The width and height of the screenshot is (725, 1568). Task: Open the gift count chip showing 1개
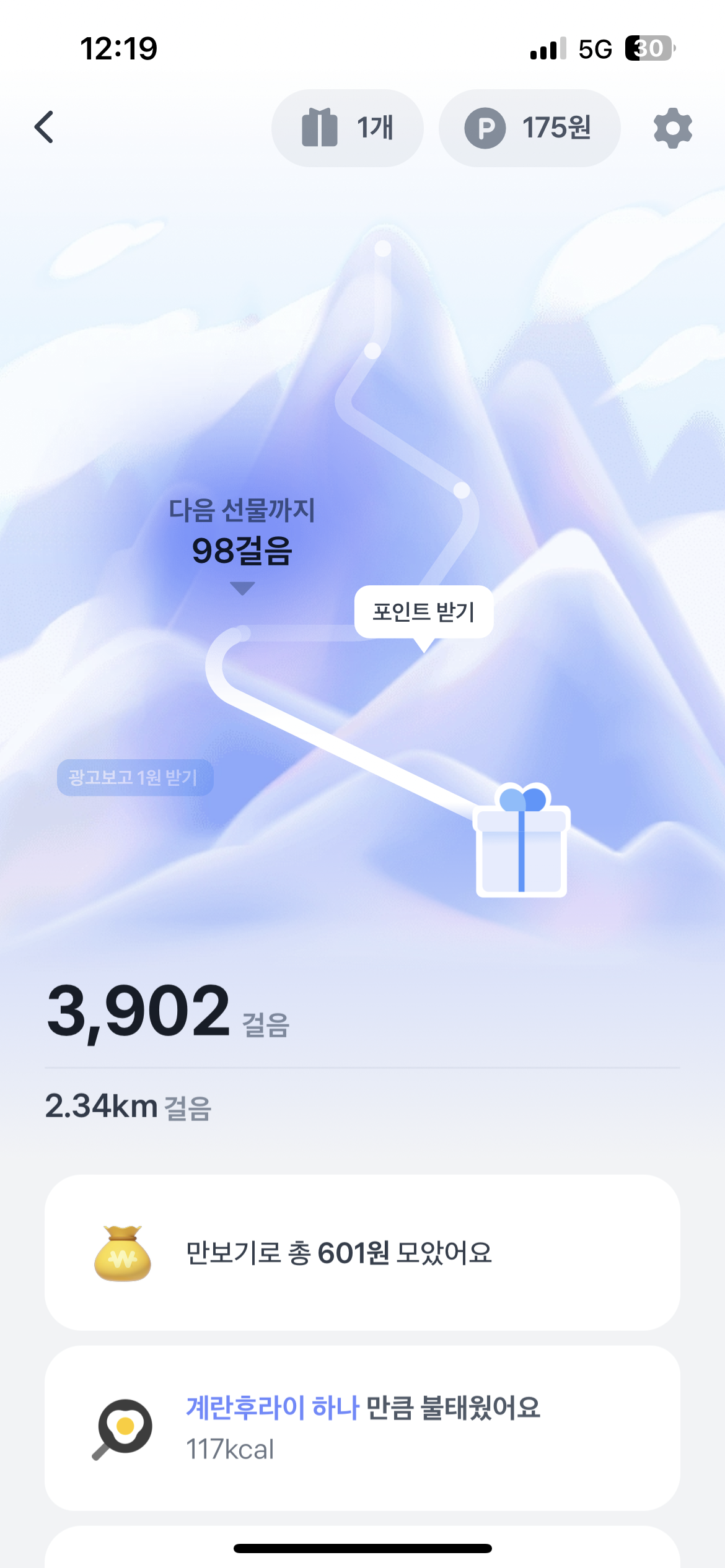point(347,128)
